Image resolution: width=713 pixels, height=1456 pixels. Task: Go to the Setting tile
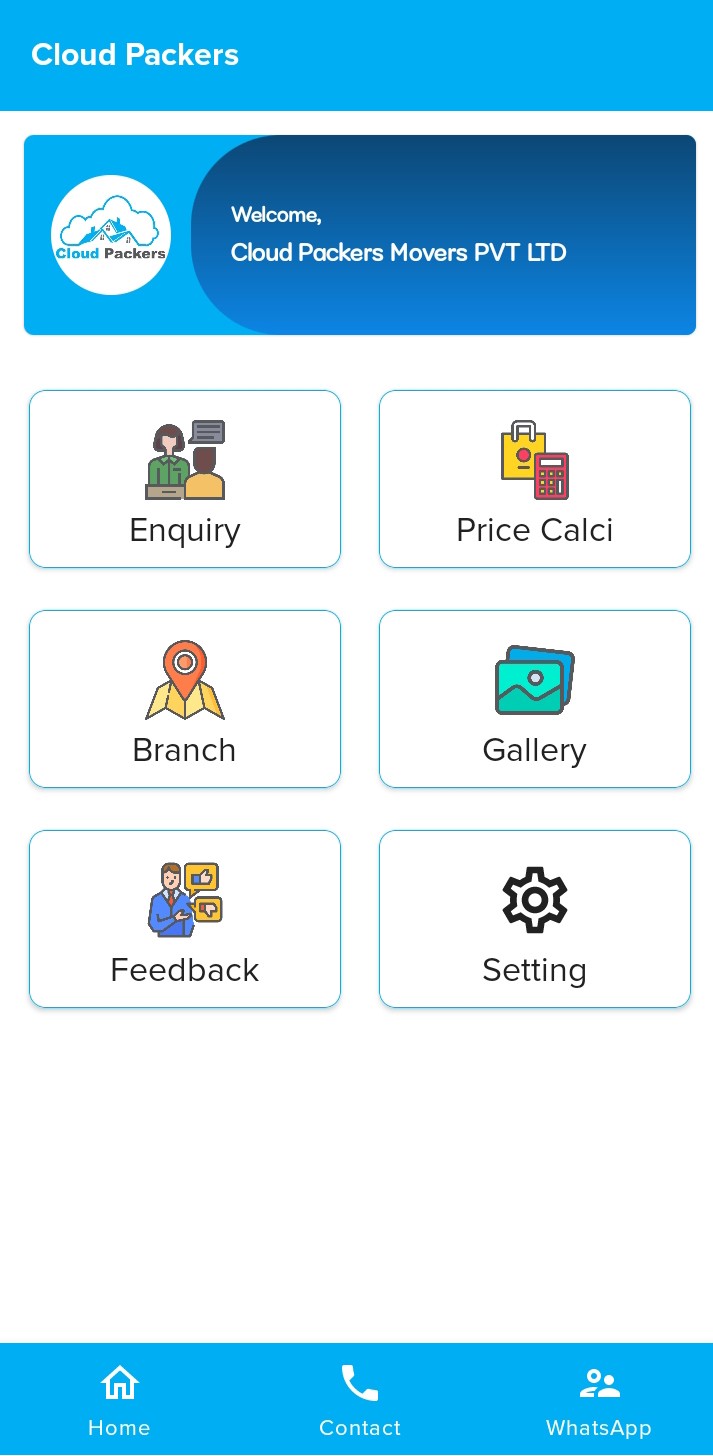pyautogui.click(x=535, y=919)
